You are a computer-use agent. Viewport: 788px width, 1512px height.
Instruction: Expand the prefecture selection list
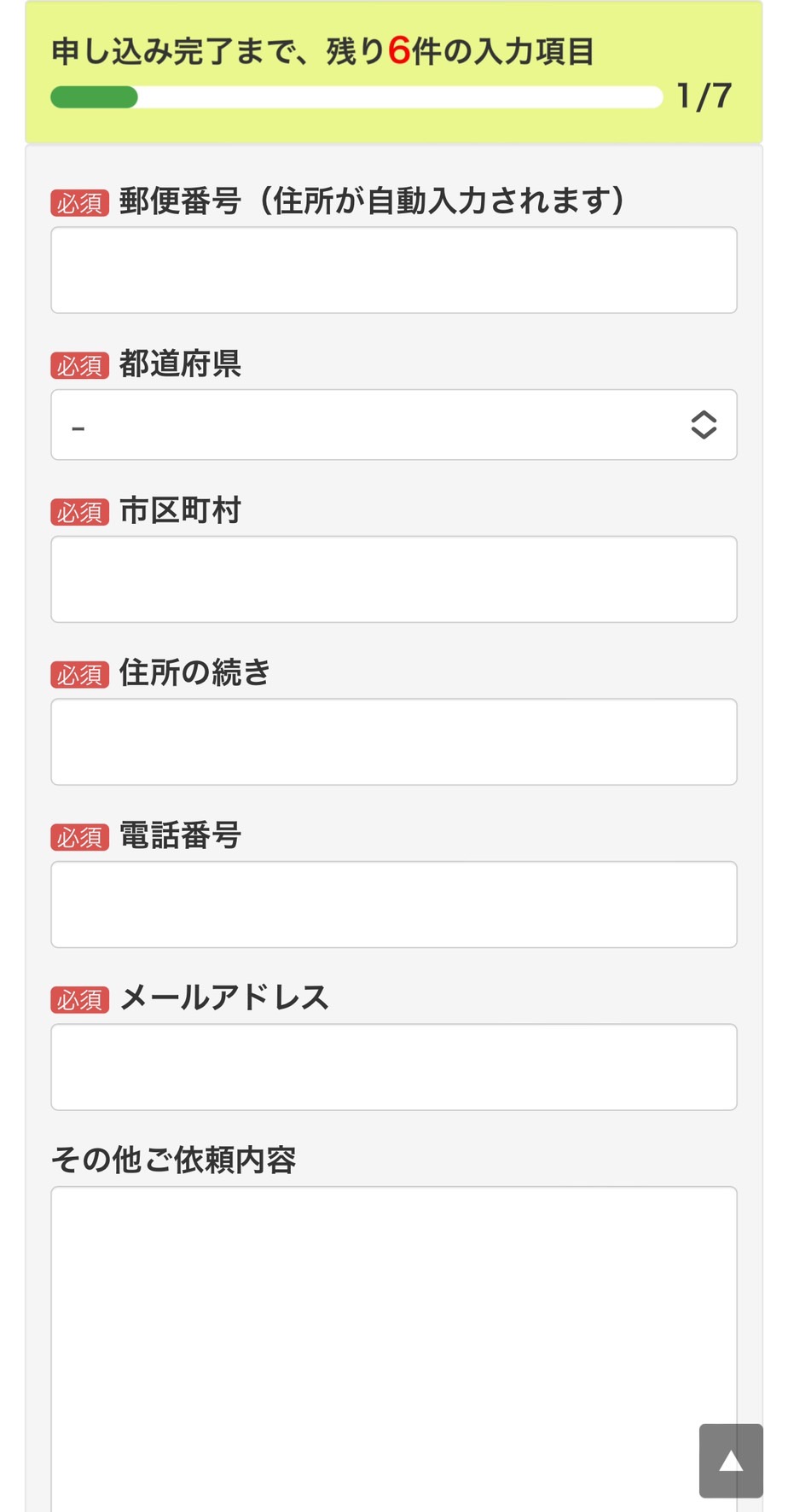tap(394, 425)
